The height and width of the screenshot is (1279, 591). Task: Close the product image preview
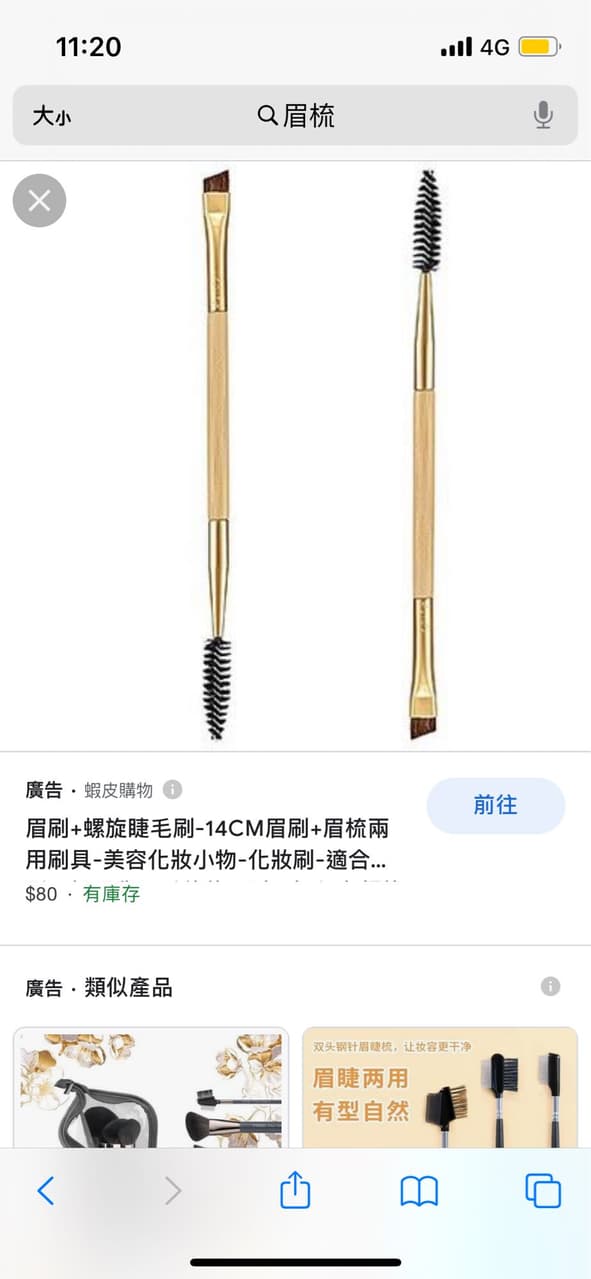39,201
